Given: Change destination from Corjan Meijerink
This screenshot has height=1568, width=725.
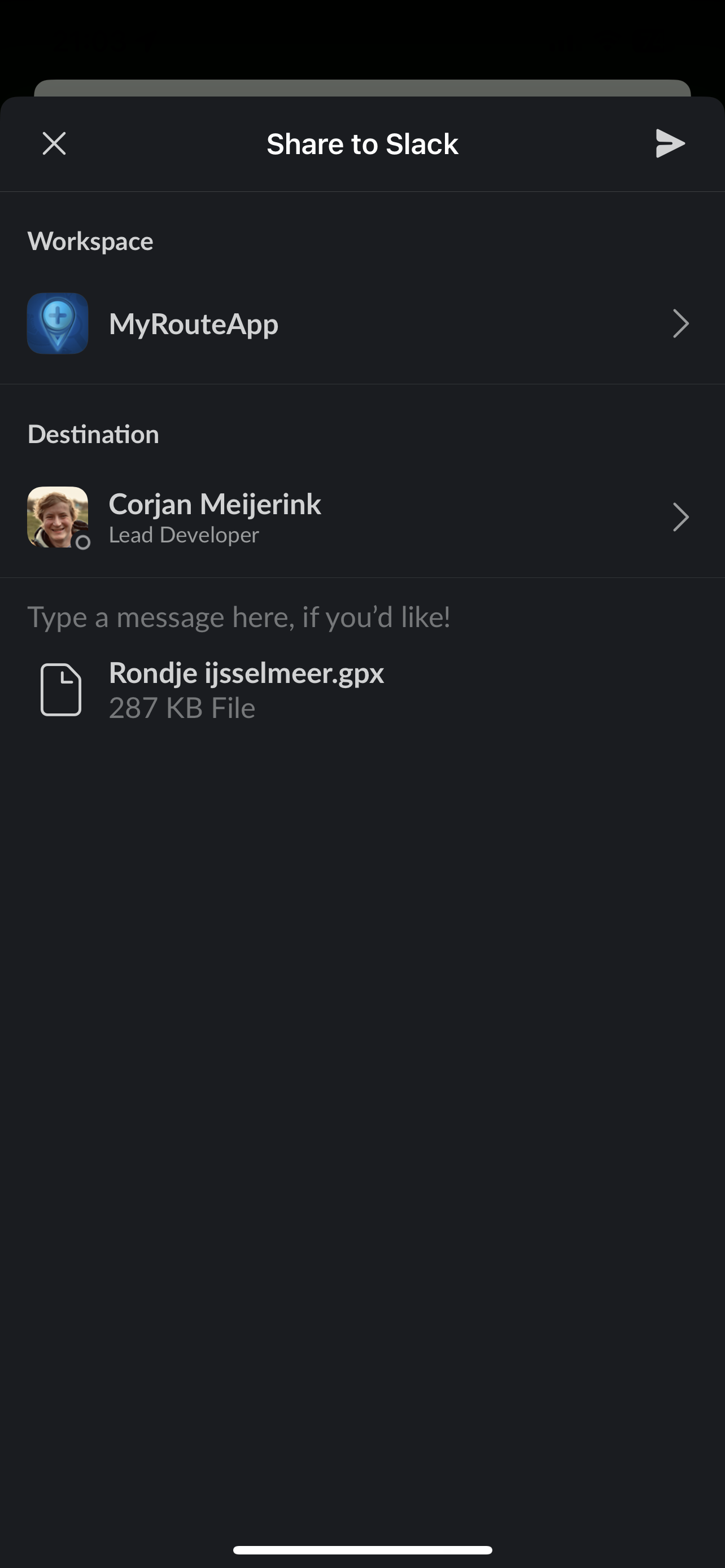Looking at the screenshot, I should [361, 518].
